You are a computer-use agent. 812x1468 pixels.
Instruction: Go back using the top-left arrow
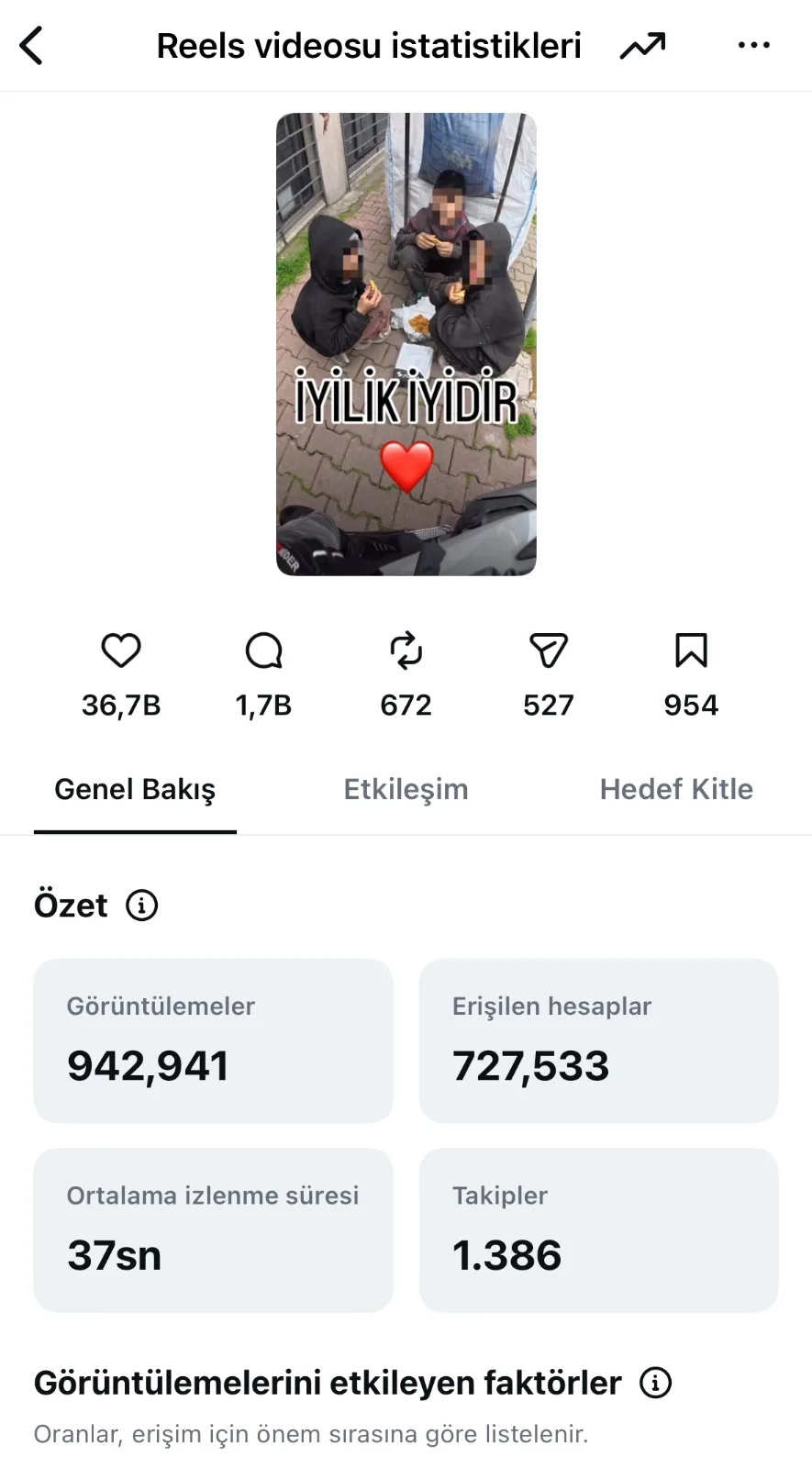tap(31, 45)
